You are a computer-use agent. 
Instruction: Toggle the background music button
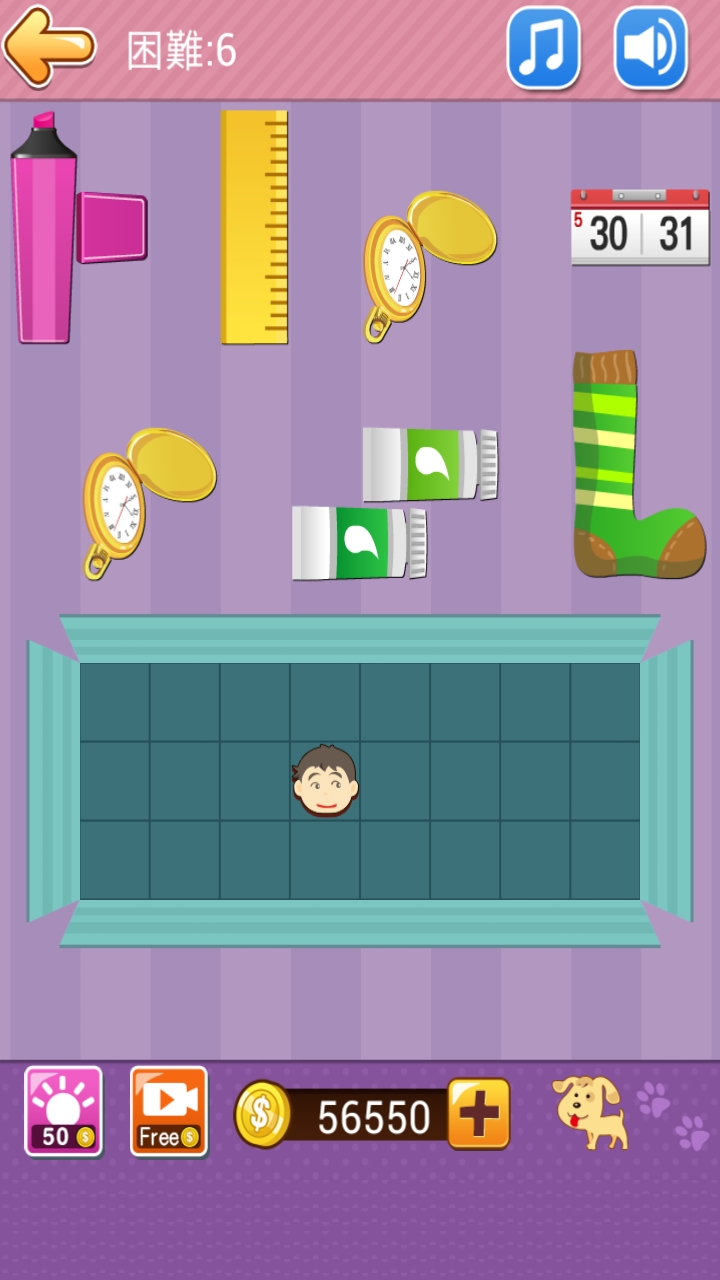tap(544, 48)
